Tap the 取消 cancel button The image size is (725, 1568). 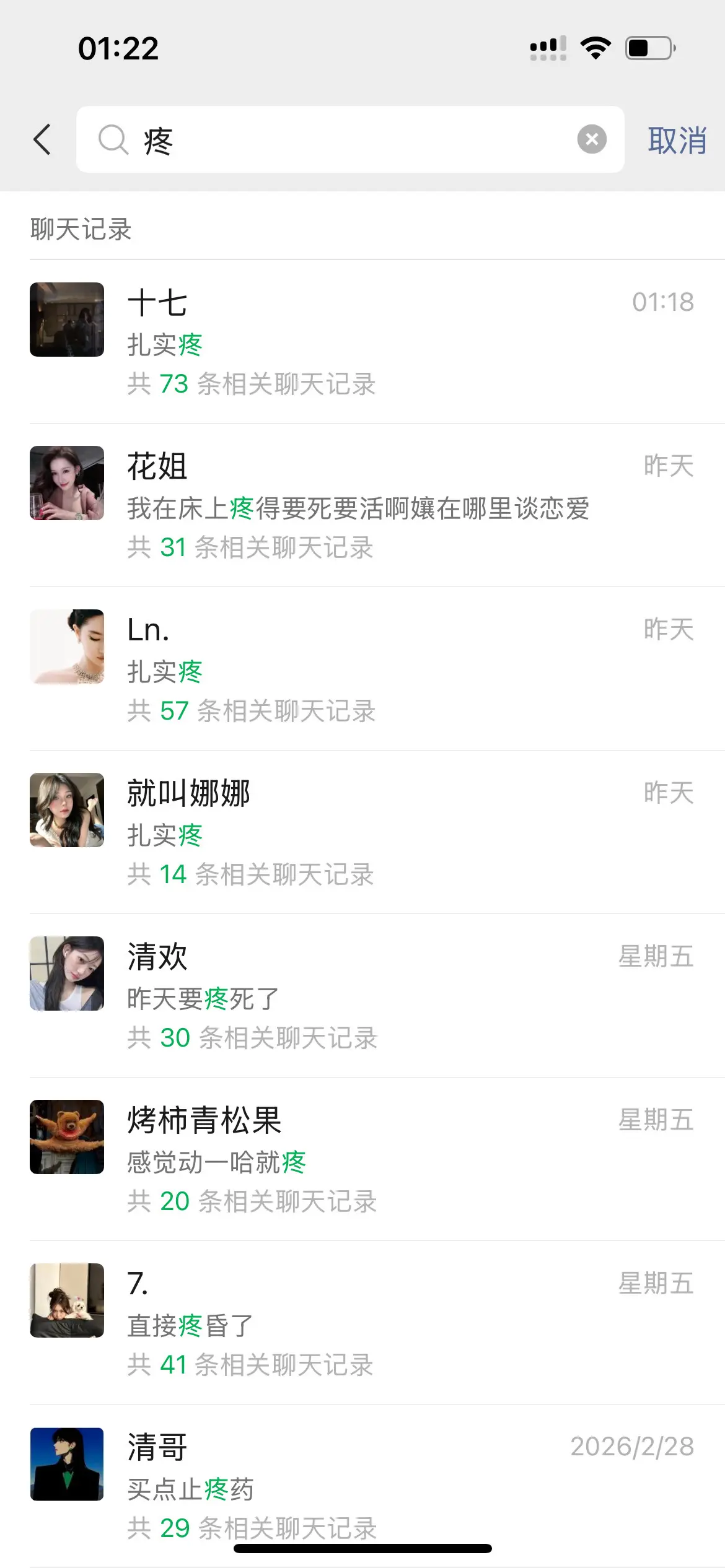coord(677,141)
